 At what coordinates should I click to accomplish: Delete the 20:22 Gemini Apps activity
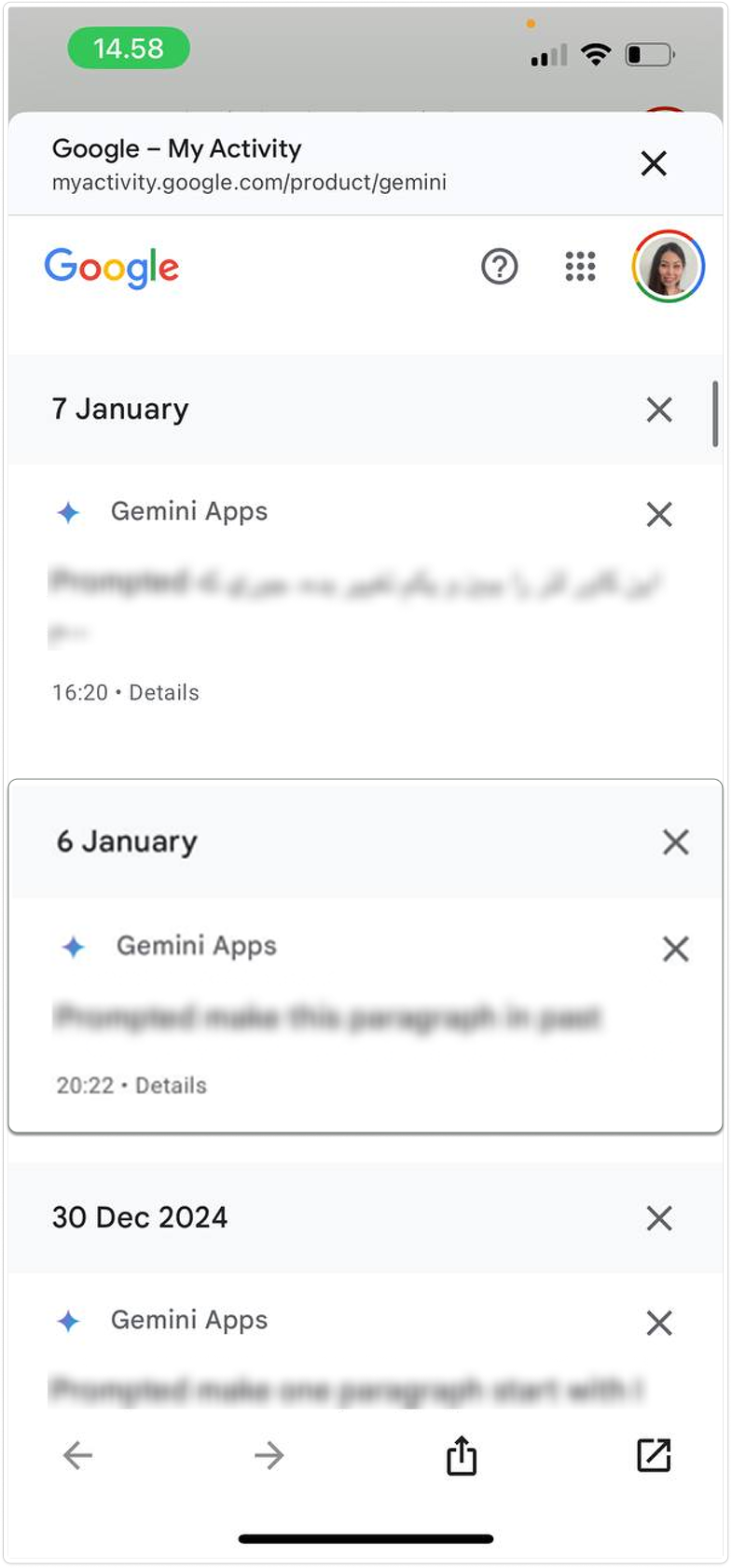pyautogui.click(x=675, y=949)
